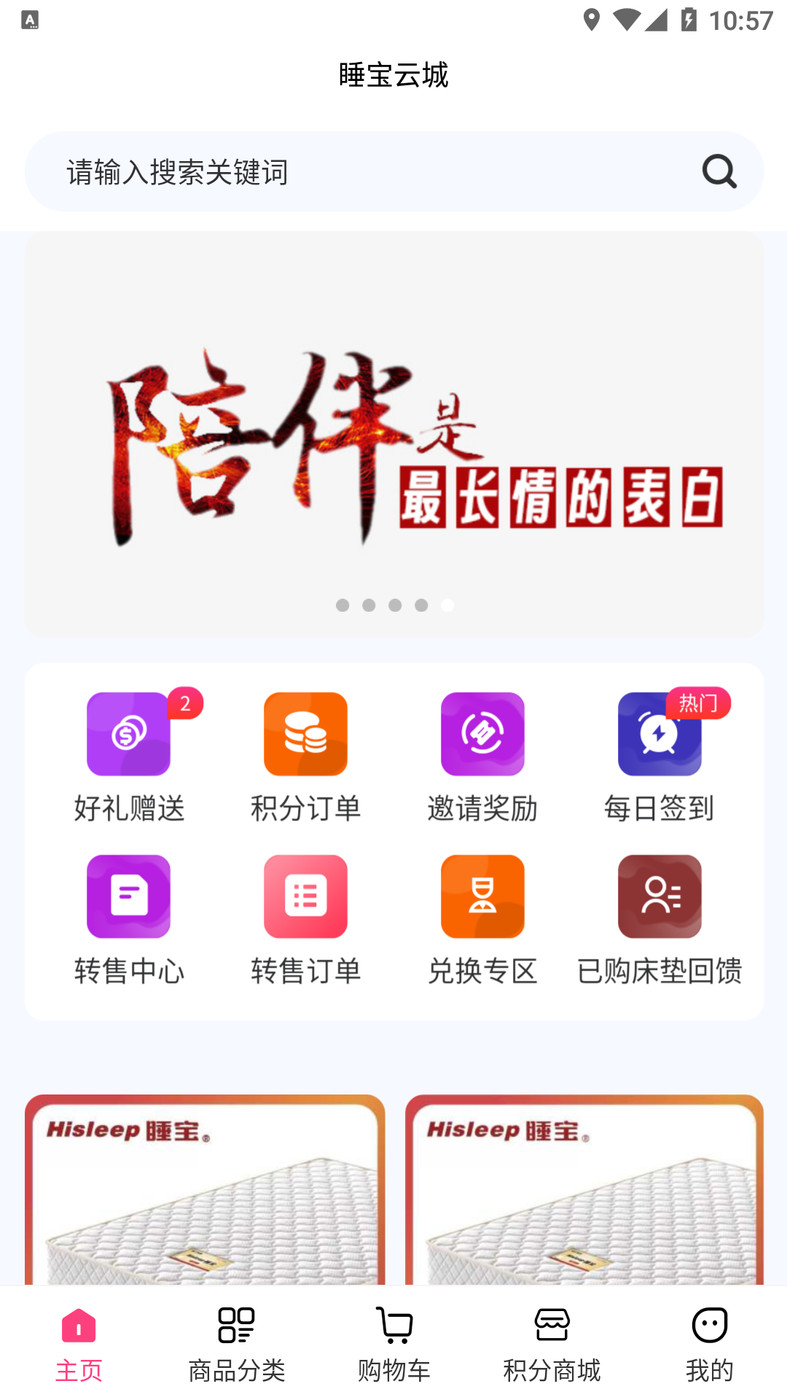Image resolution: width=787 pixels, height=1400 pixels.
Task: Switch to the 我的 profile tab
Action: pyautogui.click(x=709, y=1343)
